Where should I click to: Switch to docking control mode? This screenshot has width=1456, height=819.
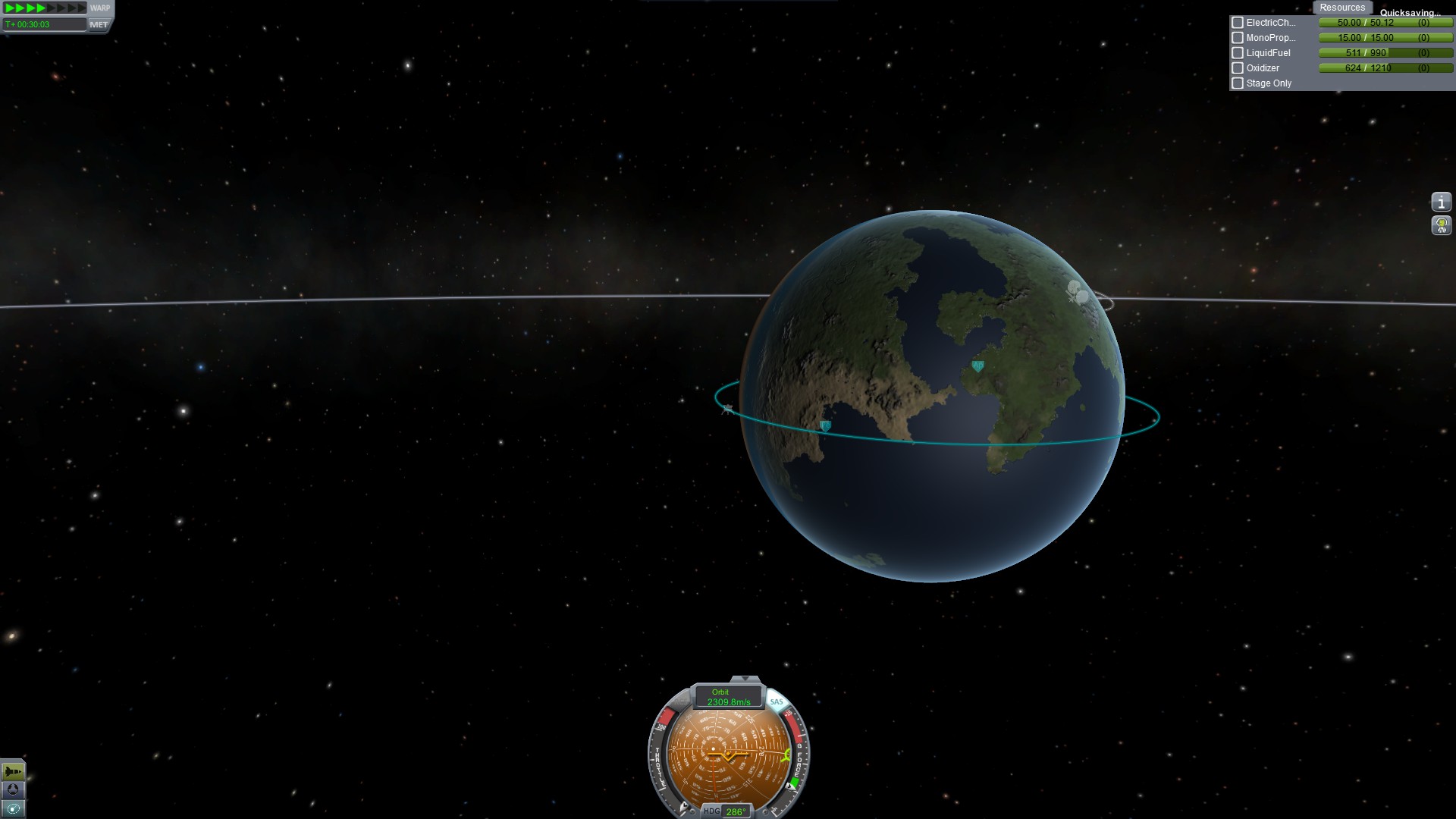tap(13, 790)
